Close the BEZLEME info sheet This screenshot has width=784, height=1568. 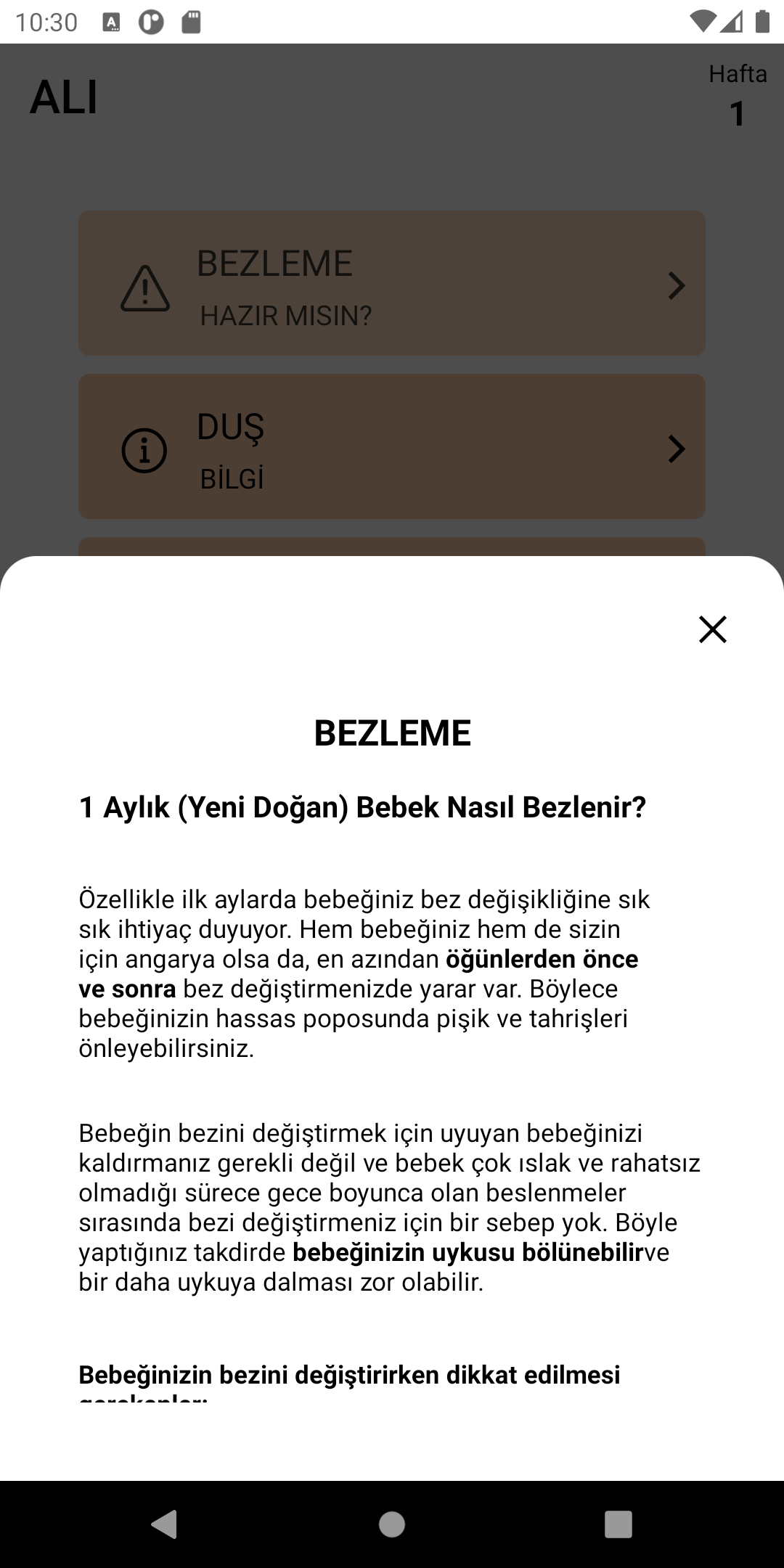tap(712, 629)
